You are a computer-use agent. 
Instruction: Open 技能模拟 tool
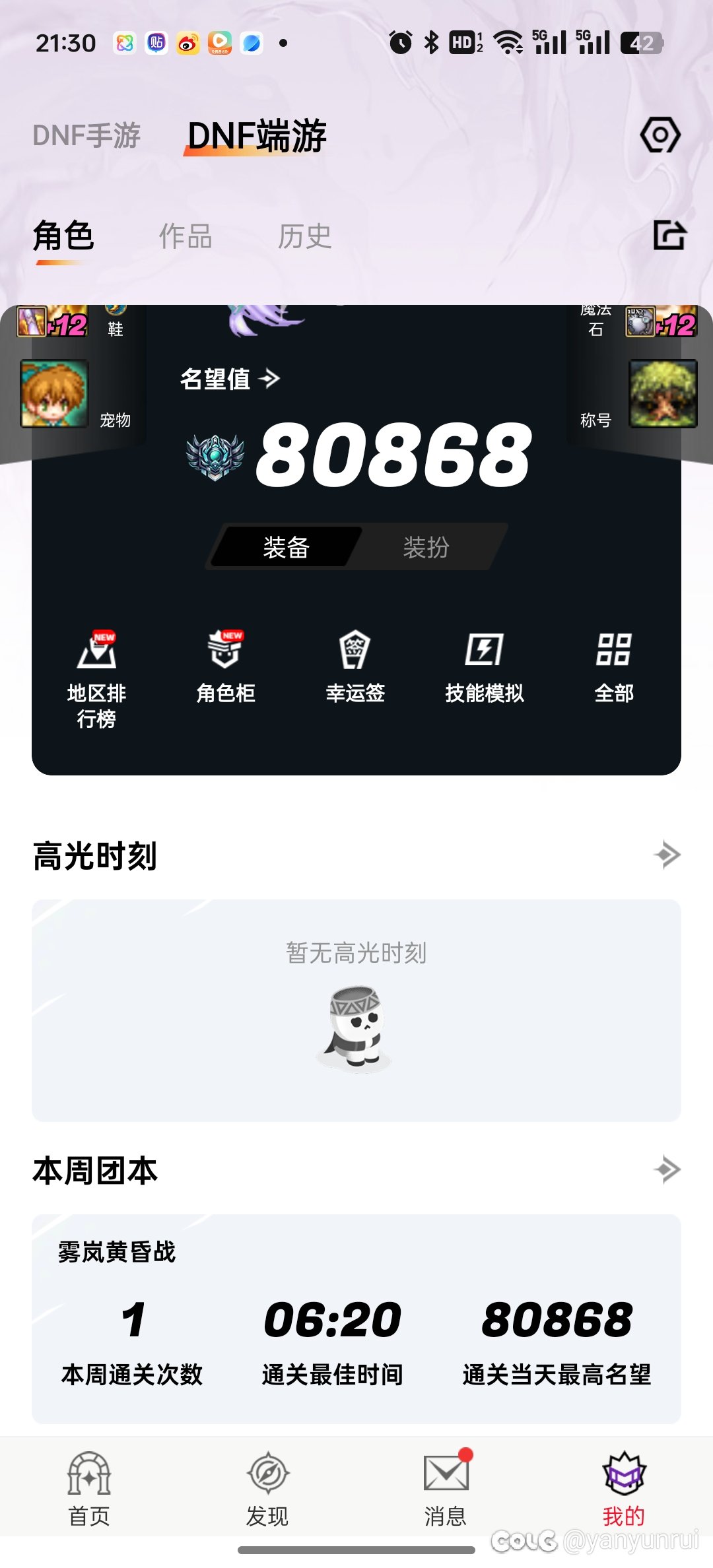484,668
